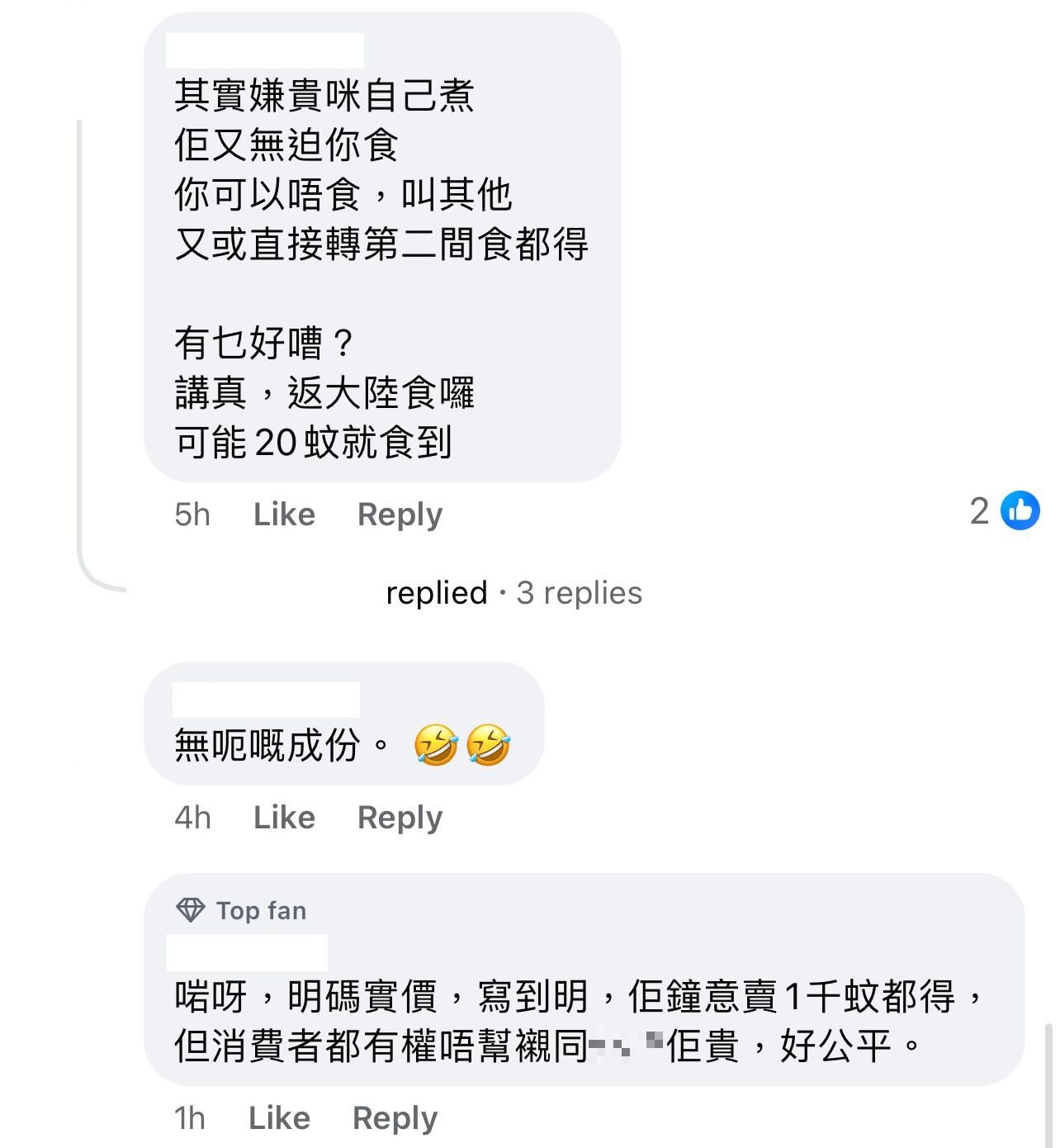
Task: Reply to the comment posted 4h ago
Action: (x=400, y=818)
